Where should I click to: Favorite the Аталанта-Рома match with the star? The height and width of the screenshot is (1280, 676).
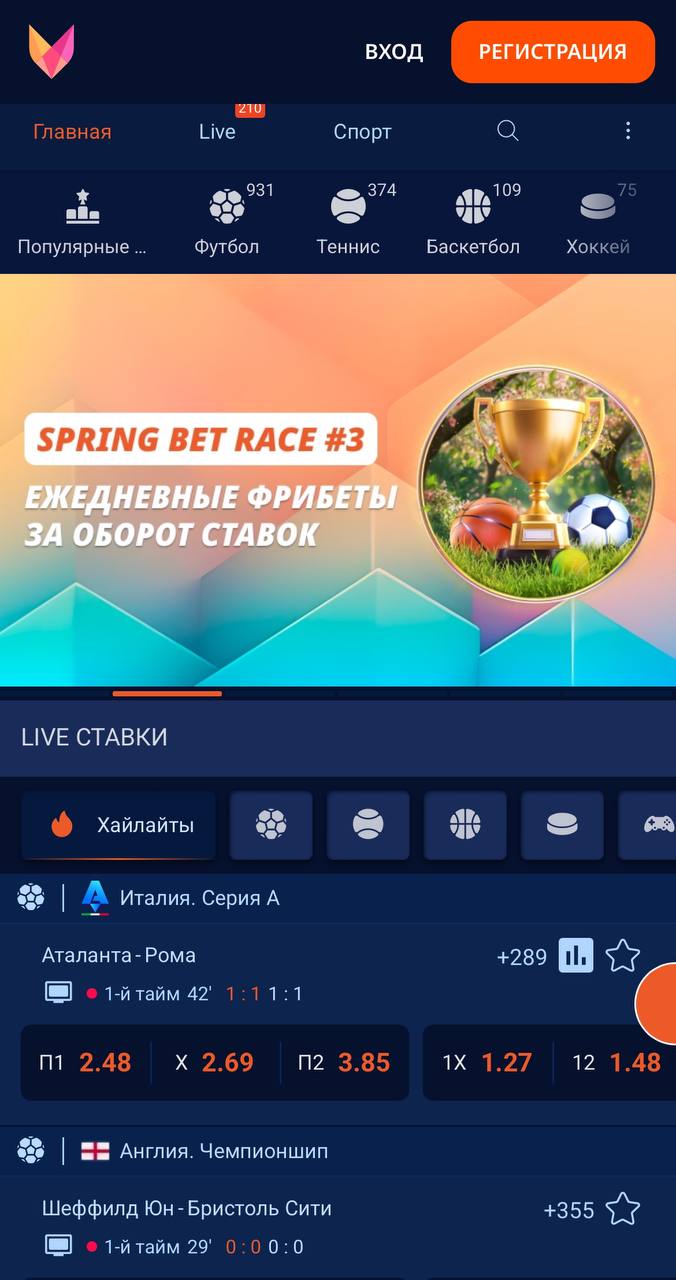(623, 956)
